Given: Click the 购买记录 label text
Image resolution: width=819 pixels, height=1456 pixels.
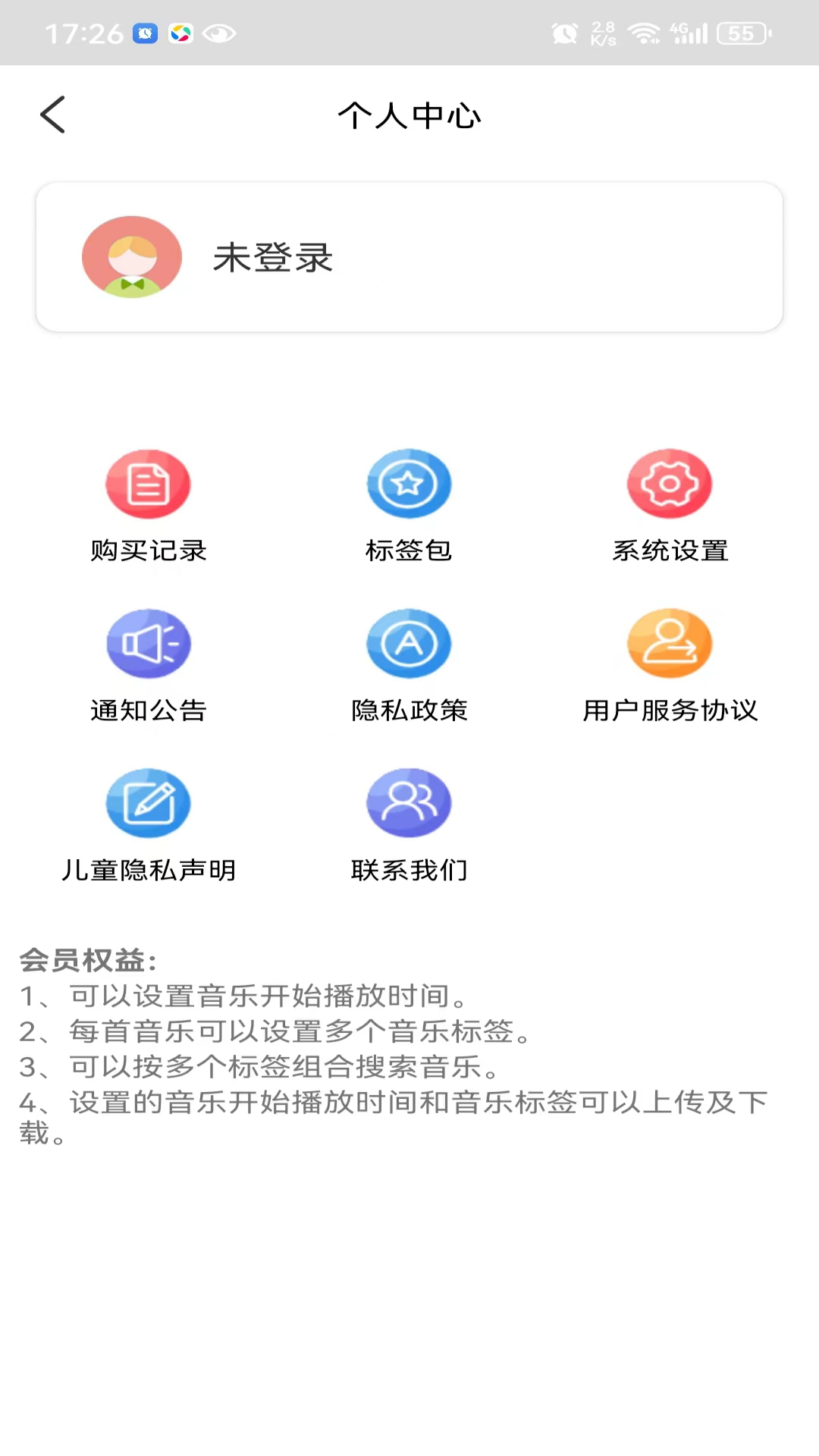Looking at the screenshot, I should click(x=148, y=551).
